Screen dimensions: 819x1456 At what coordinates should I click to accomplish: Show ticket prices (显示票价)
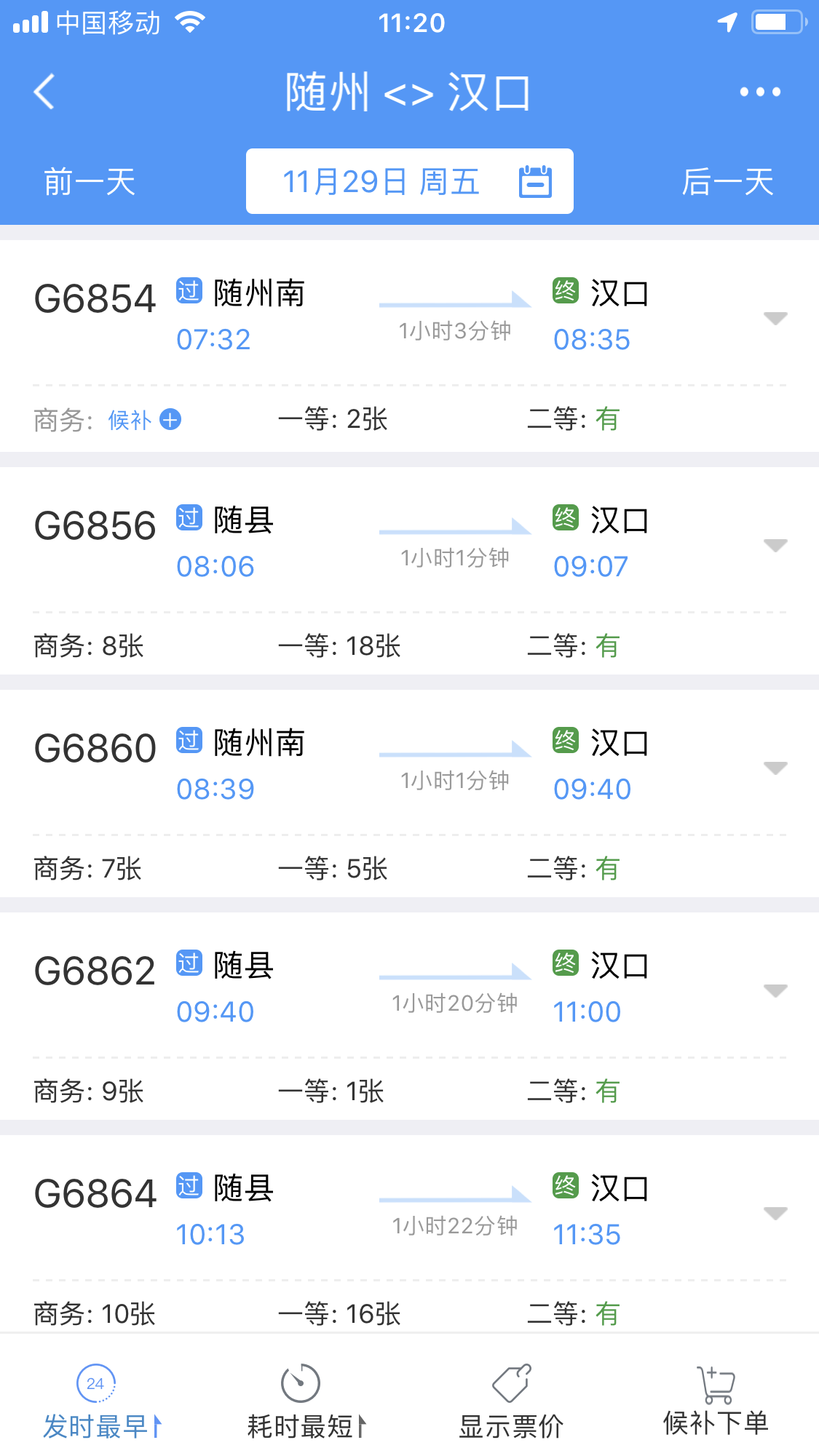511,1402
